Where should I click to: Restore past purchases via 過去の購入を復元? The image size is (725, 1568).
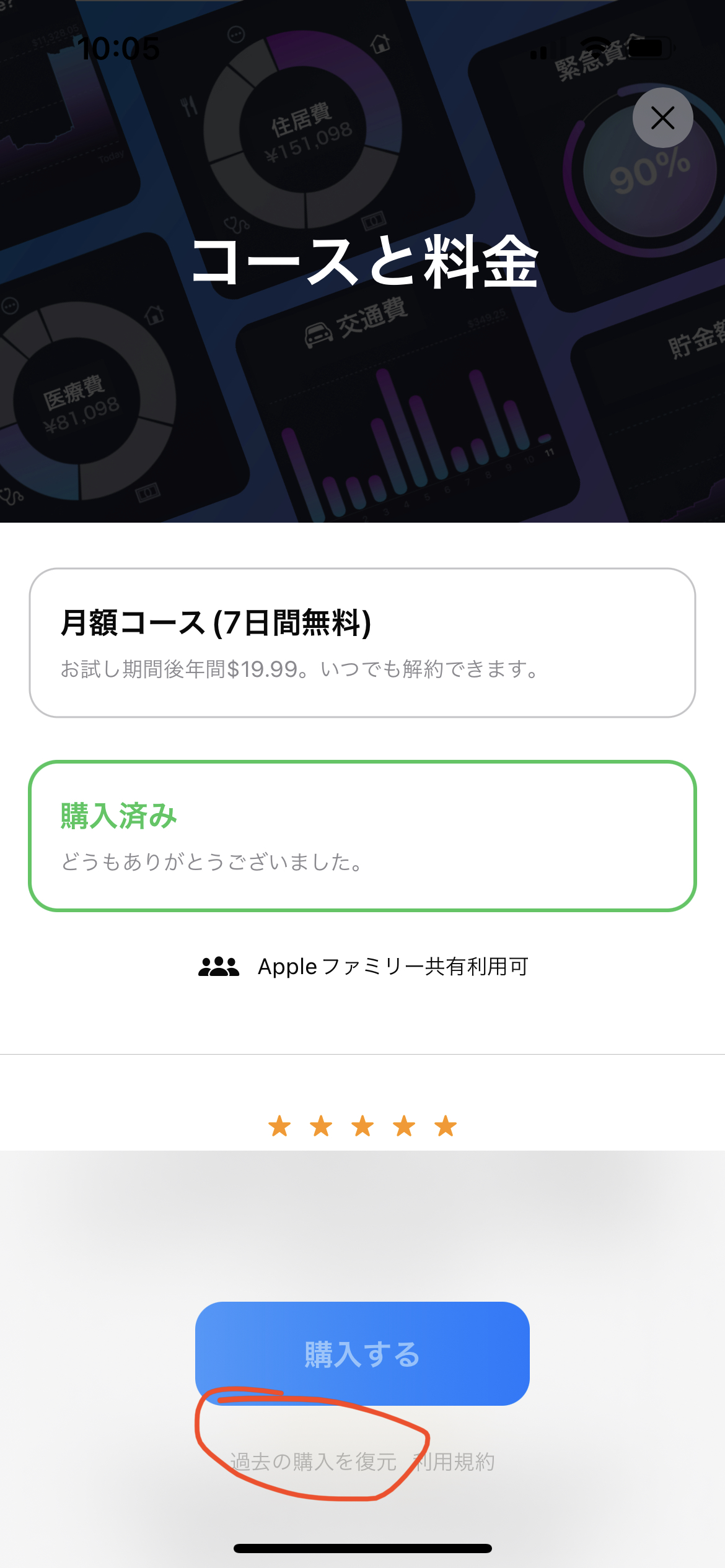coord(313,1462)
